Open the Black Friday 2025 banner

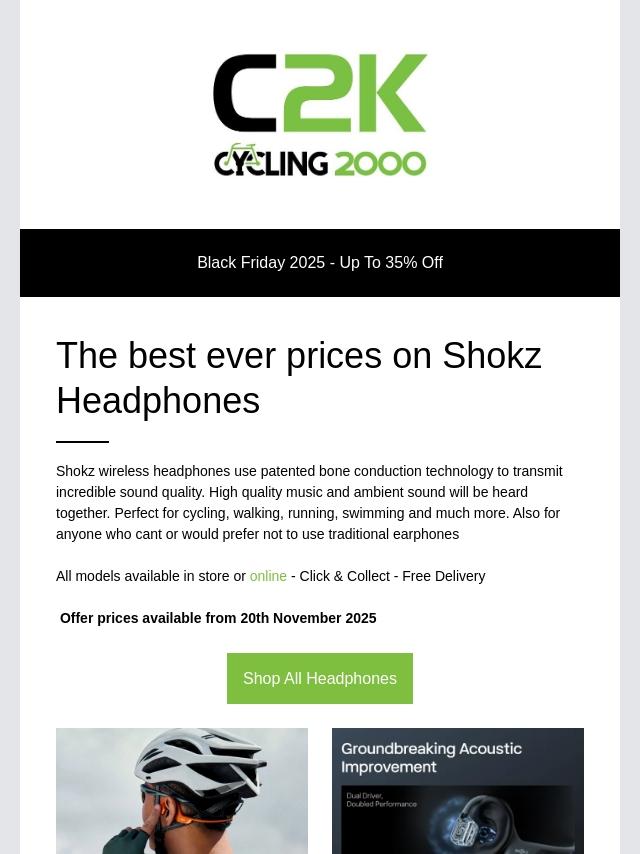319,263
